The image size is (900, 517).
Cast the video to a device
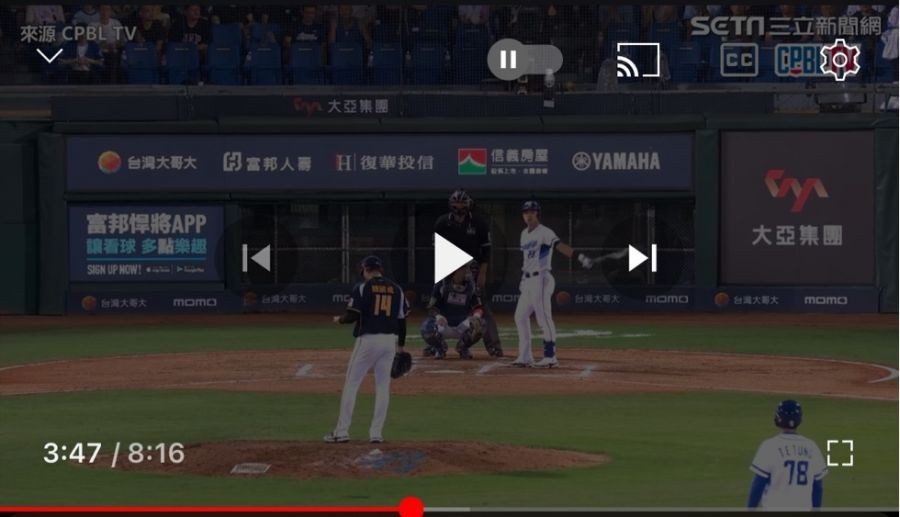tap(638, 60)
